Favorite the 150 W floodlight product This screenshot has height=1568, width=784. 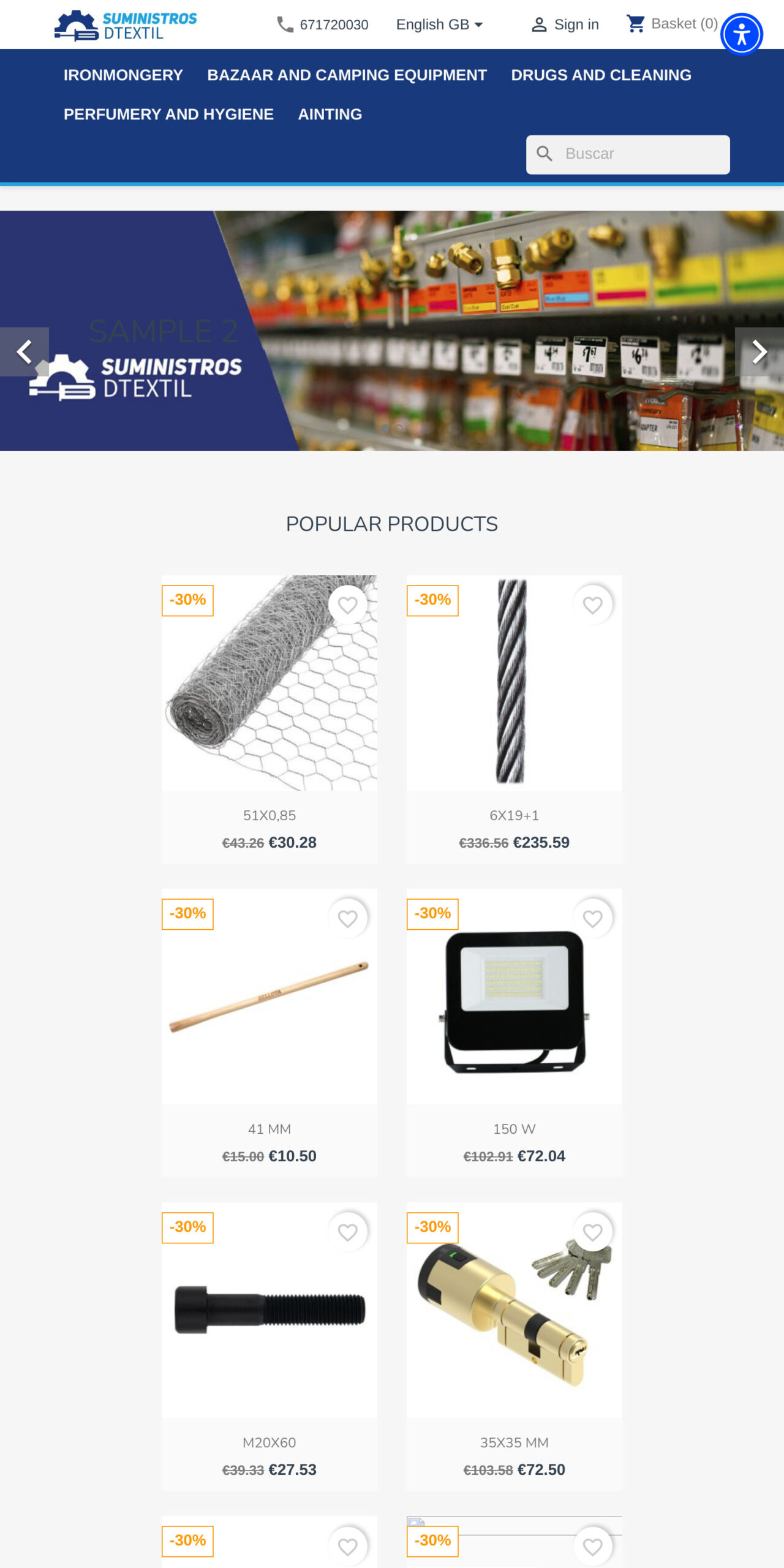point(592,918)
